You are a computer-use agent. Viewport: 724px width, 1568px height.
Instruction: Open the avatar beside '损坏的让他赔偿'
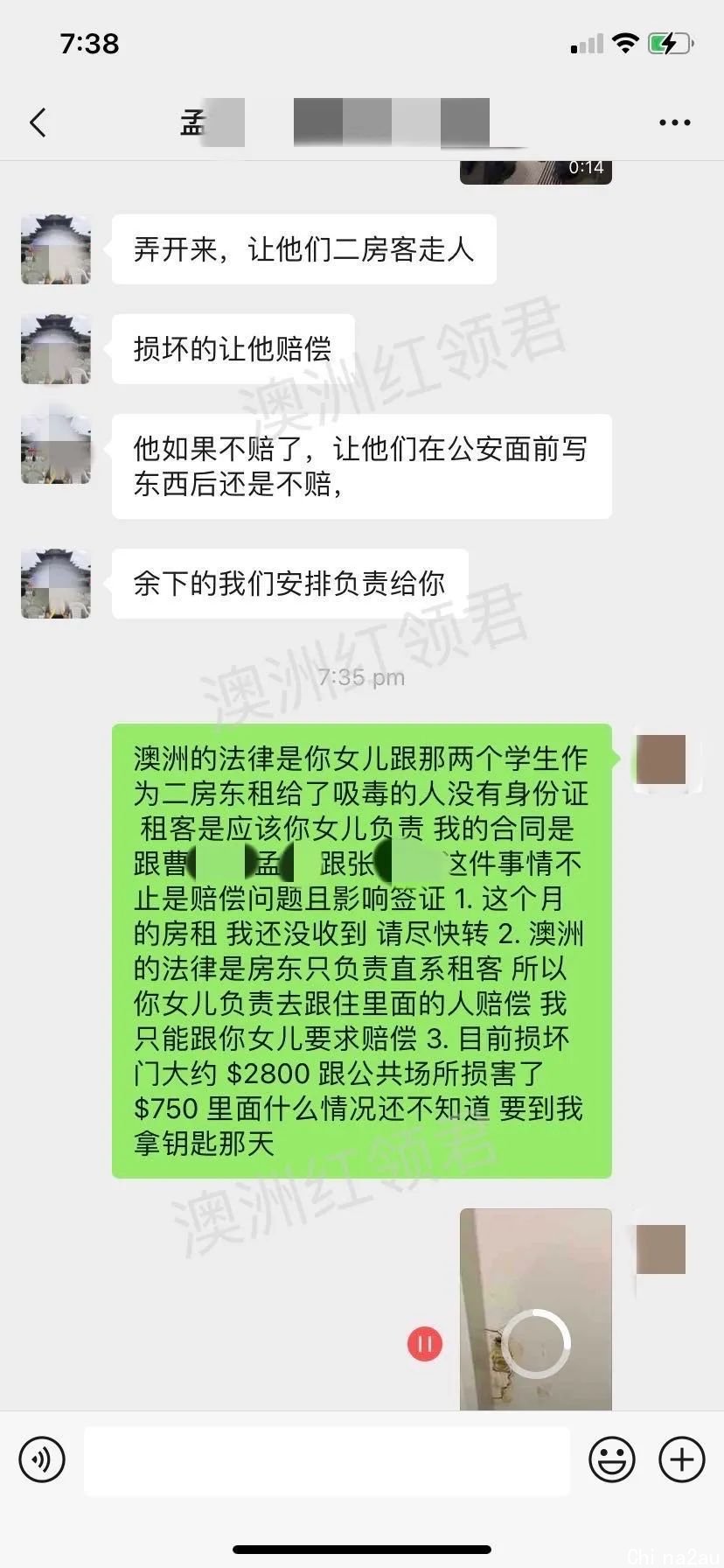[56, 349]
